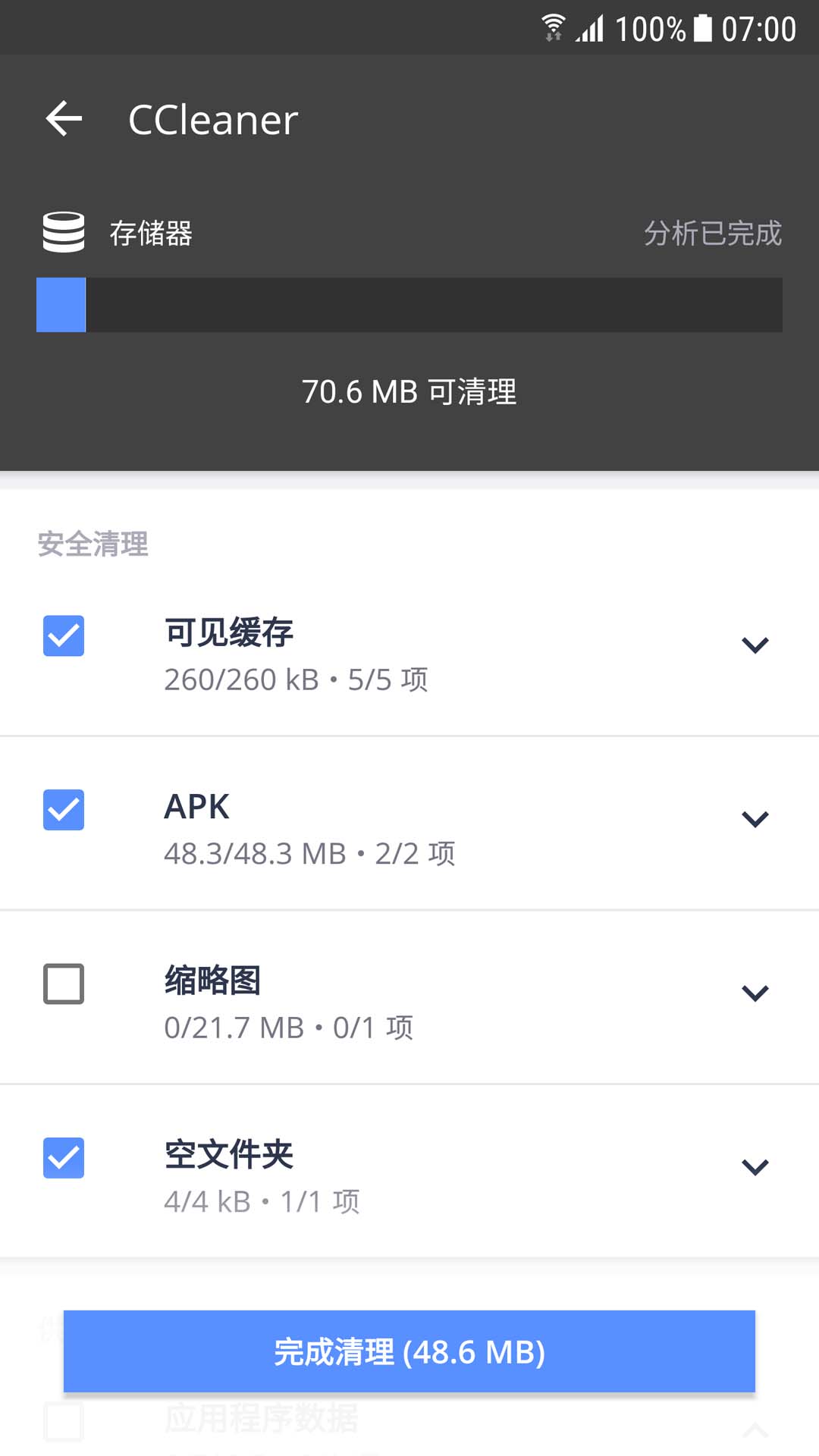Tap the battery icon in status bar
This screenshot has height=1456, width=819.
(x=701, y=27)
